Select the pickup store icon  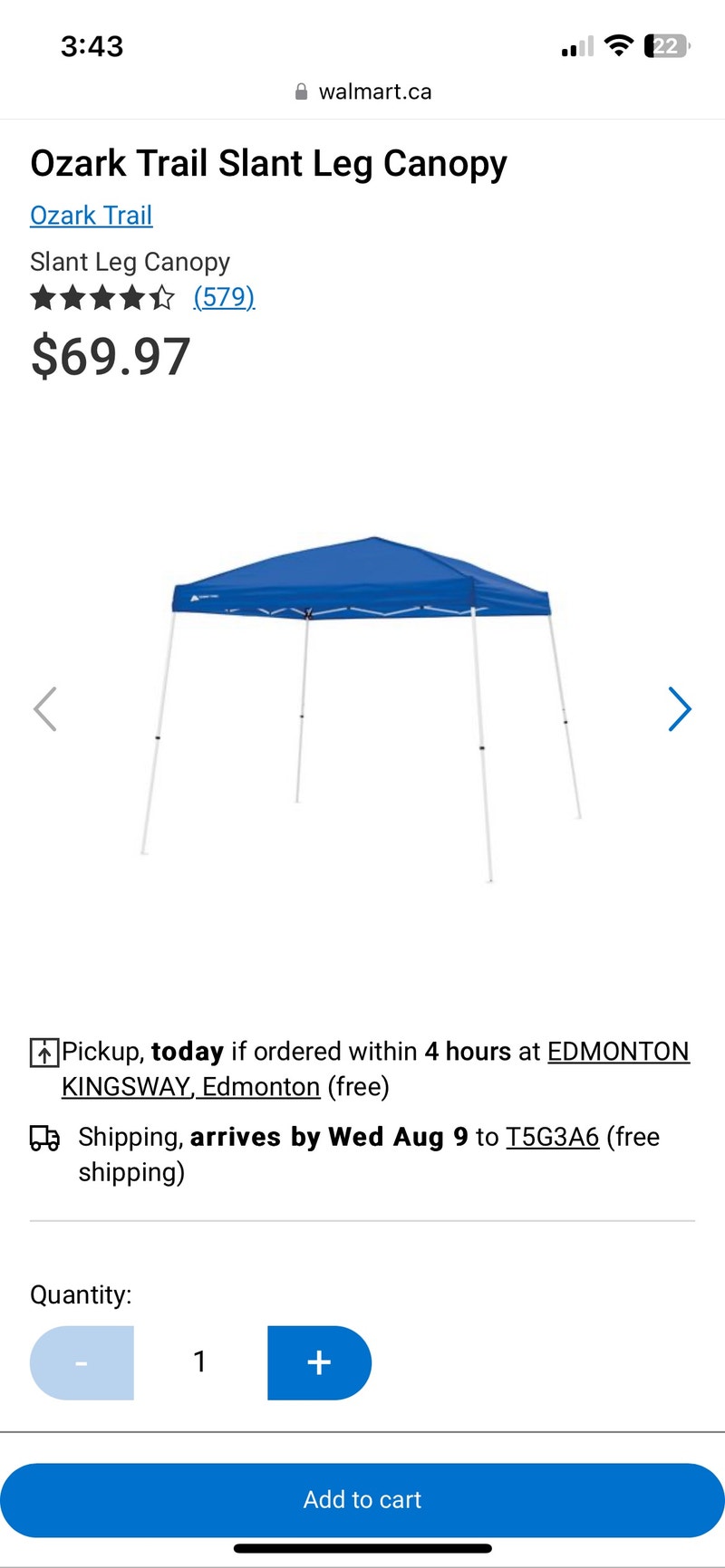tap(42, 1052)
